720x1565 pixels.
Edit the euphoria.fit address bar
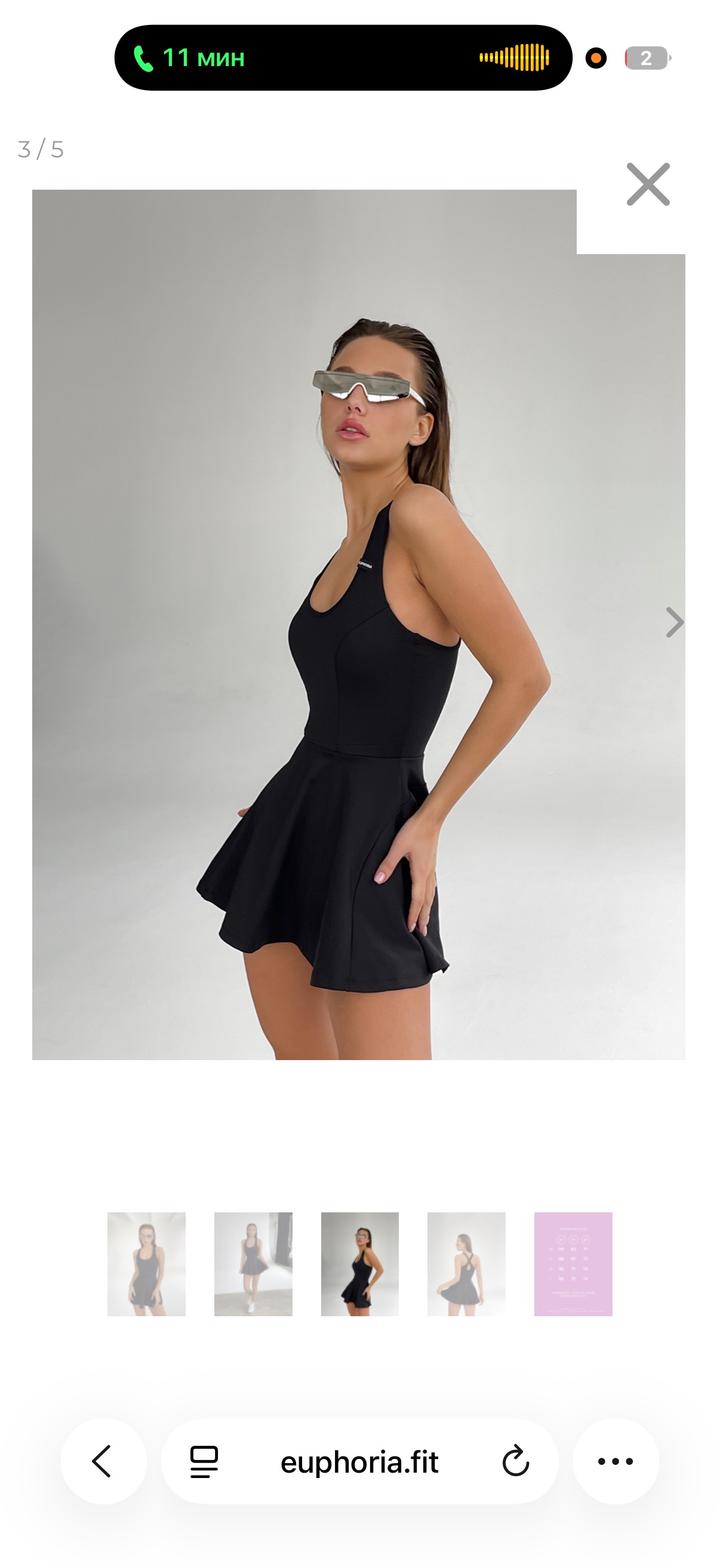pos(359,1462)
